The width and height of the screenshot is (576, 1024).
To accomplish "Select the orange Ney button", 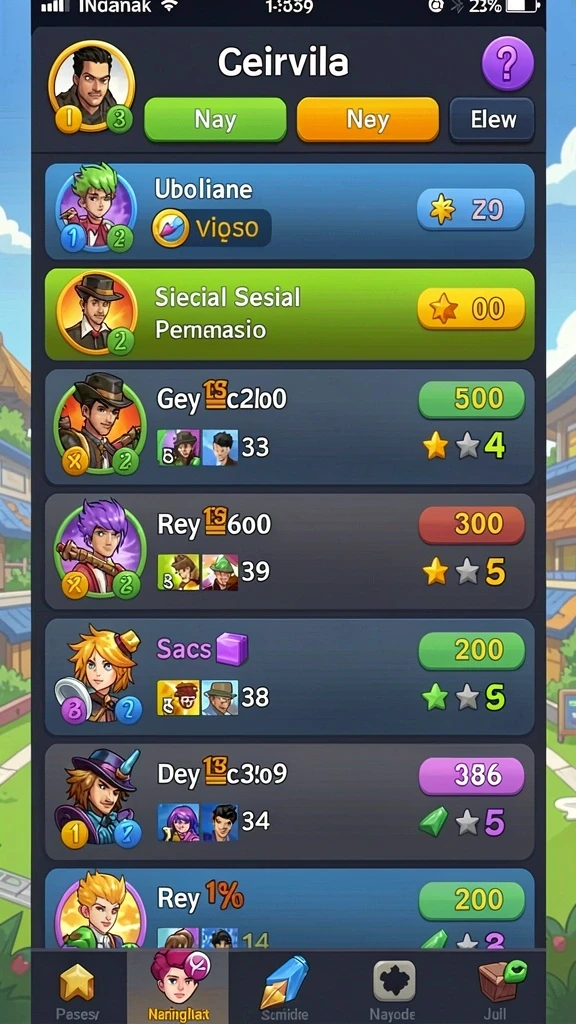I will click(x=368, y=120).
